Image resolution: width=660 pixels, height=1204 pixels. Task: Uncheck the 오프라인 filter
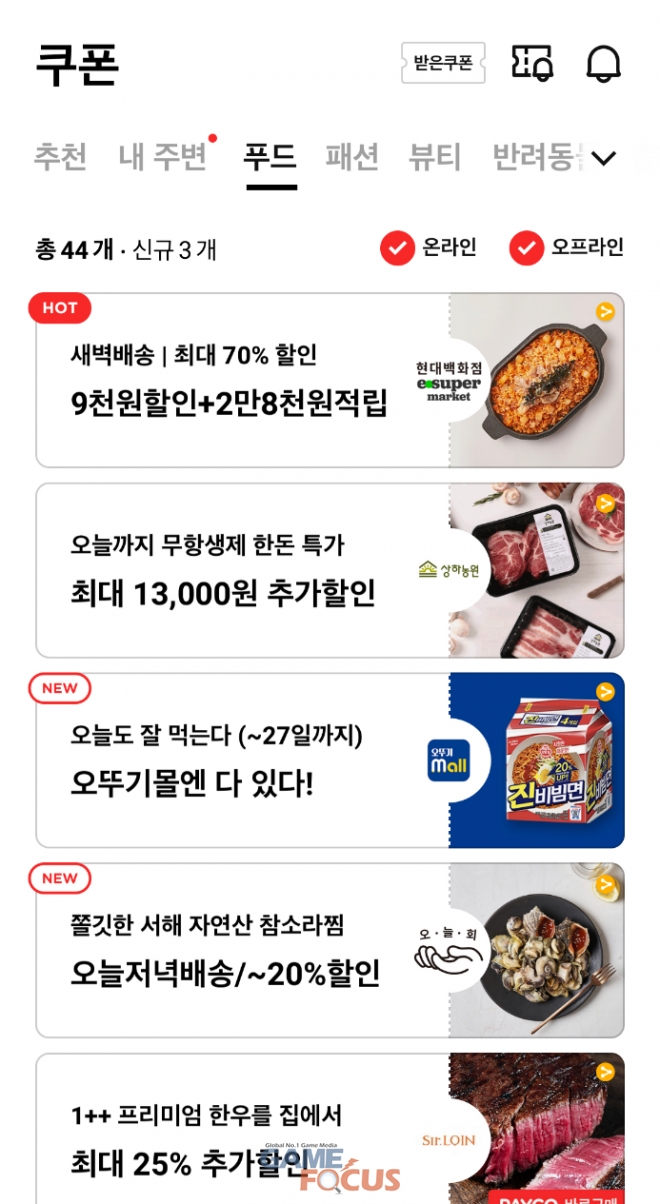coord(567,248)
